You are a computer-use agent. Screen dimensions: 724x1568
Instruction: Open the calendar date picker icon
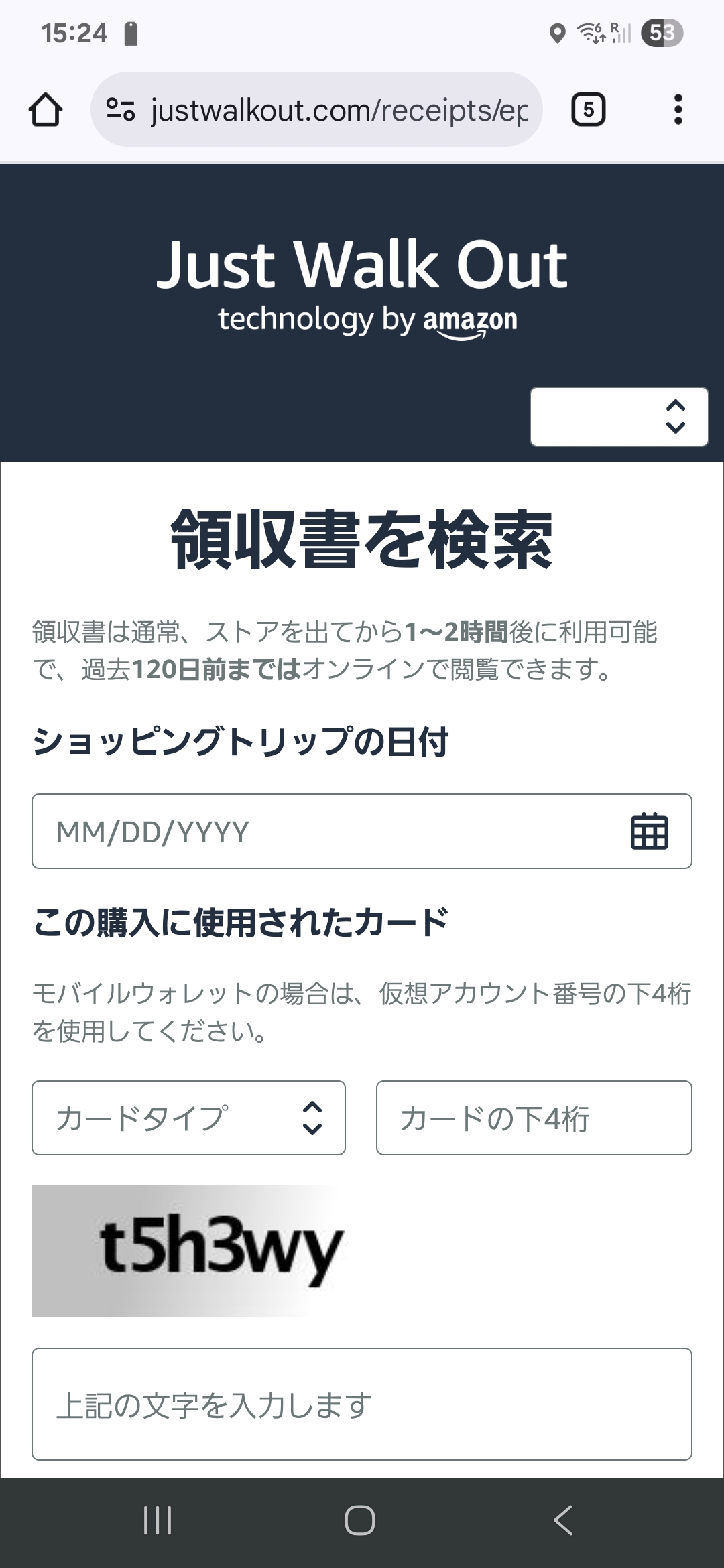[649, 832]
